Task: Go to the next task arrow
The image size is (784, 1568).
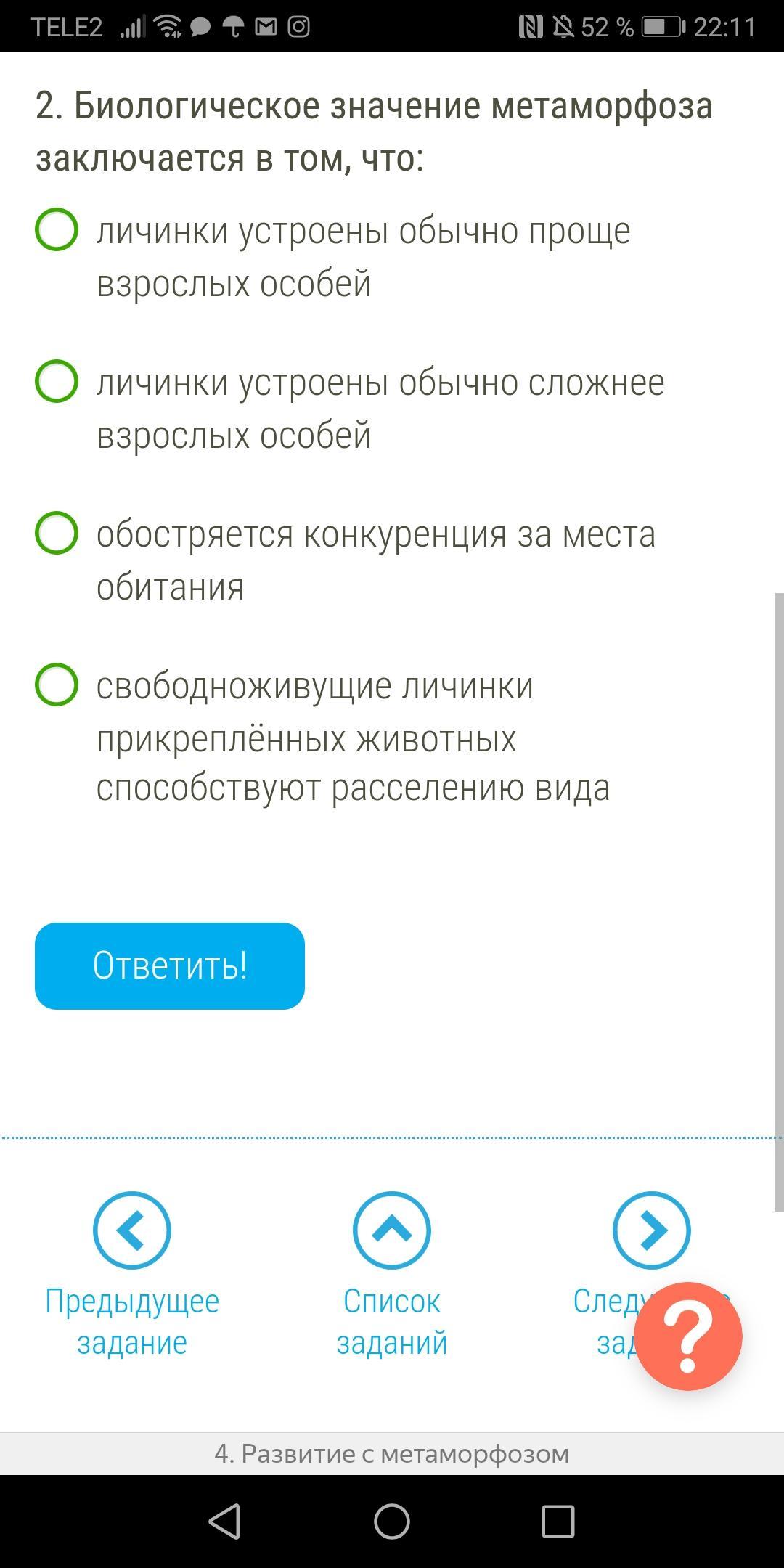Action: point(650,1230)
